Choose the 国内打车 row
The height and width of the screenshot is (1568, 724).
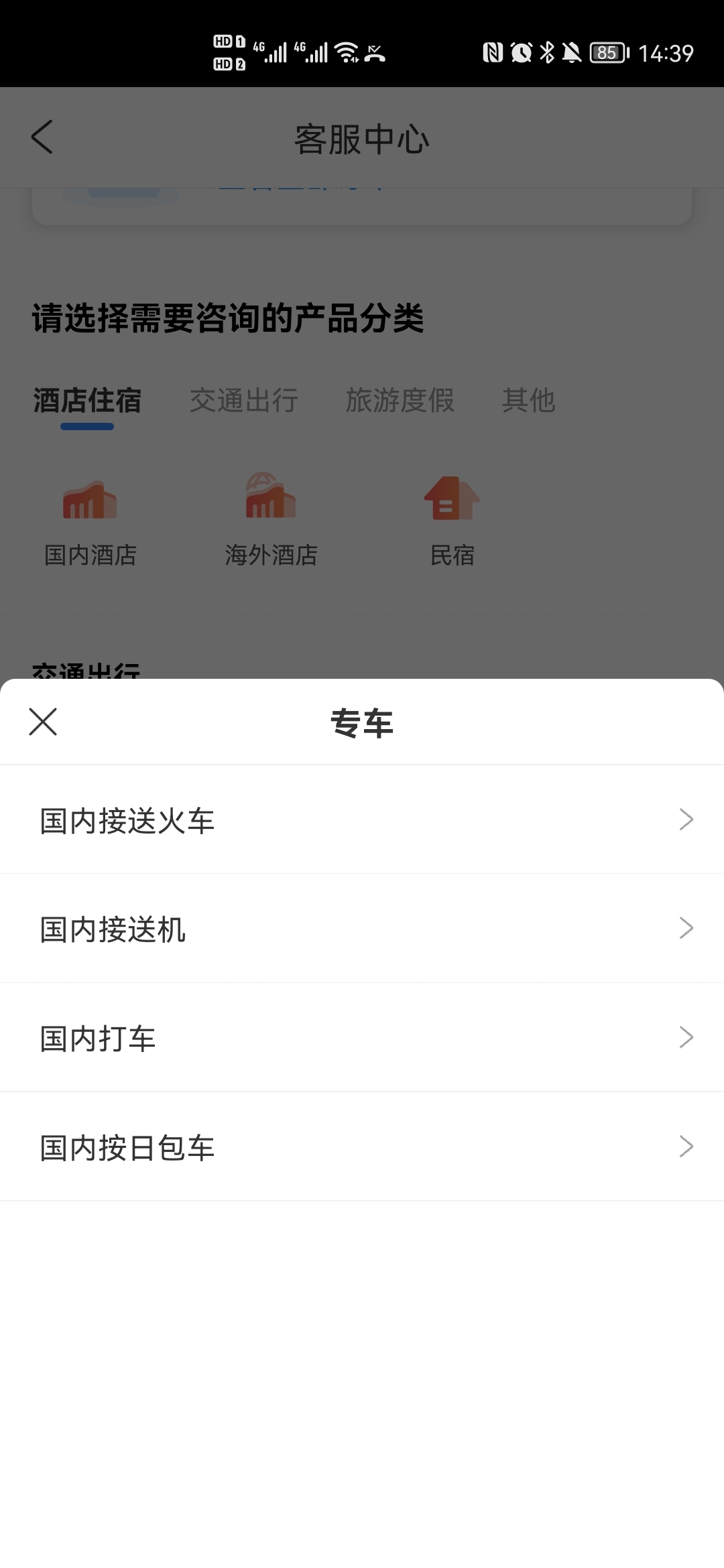tap(362, 1038)
